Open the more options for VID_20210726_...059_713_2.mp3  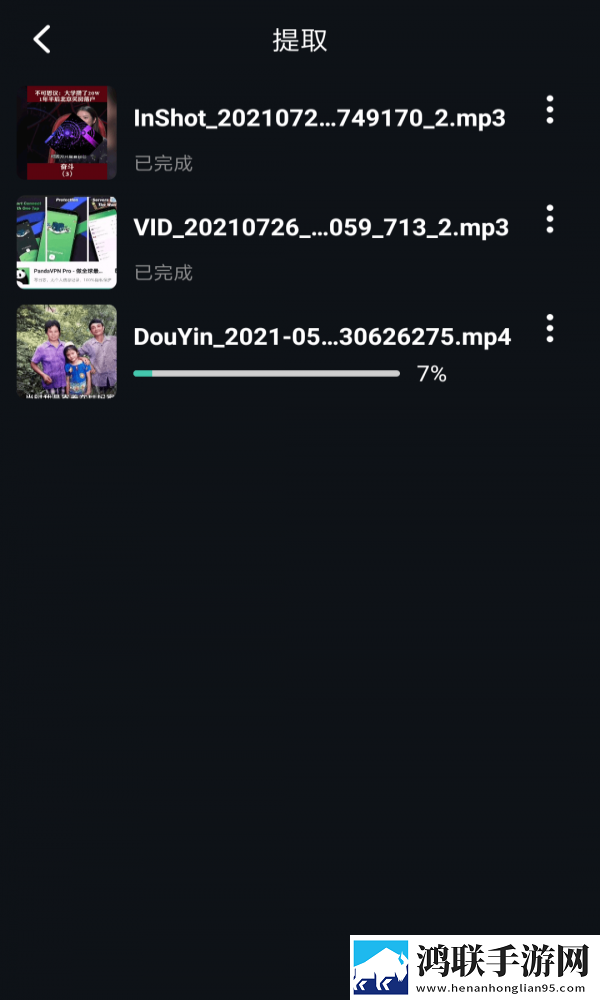pyautogui.click(x=550, y=219)
